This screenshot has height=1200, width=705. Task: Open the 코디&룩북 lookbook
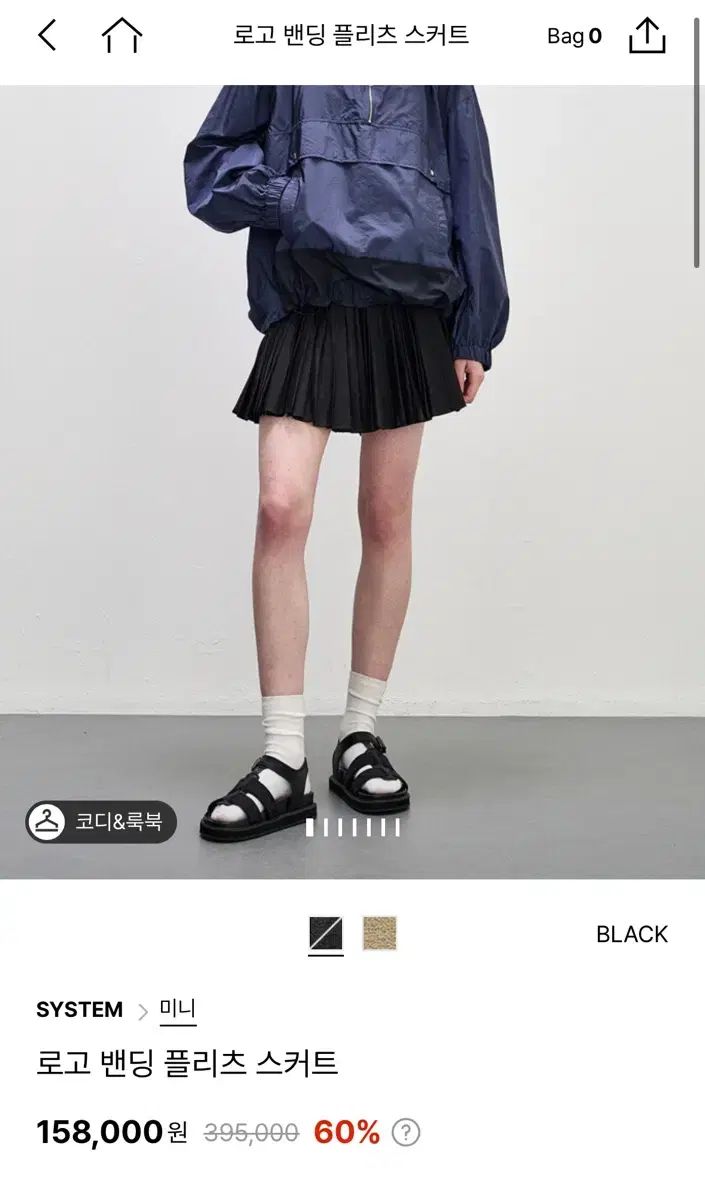click(101, 822)
